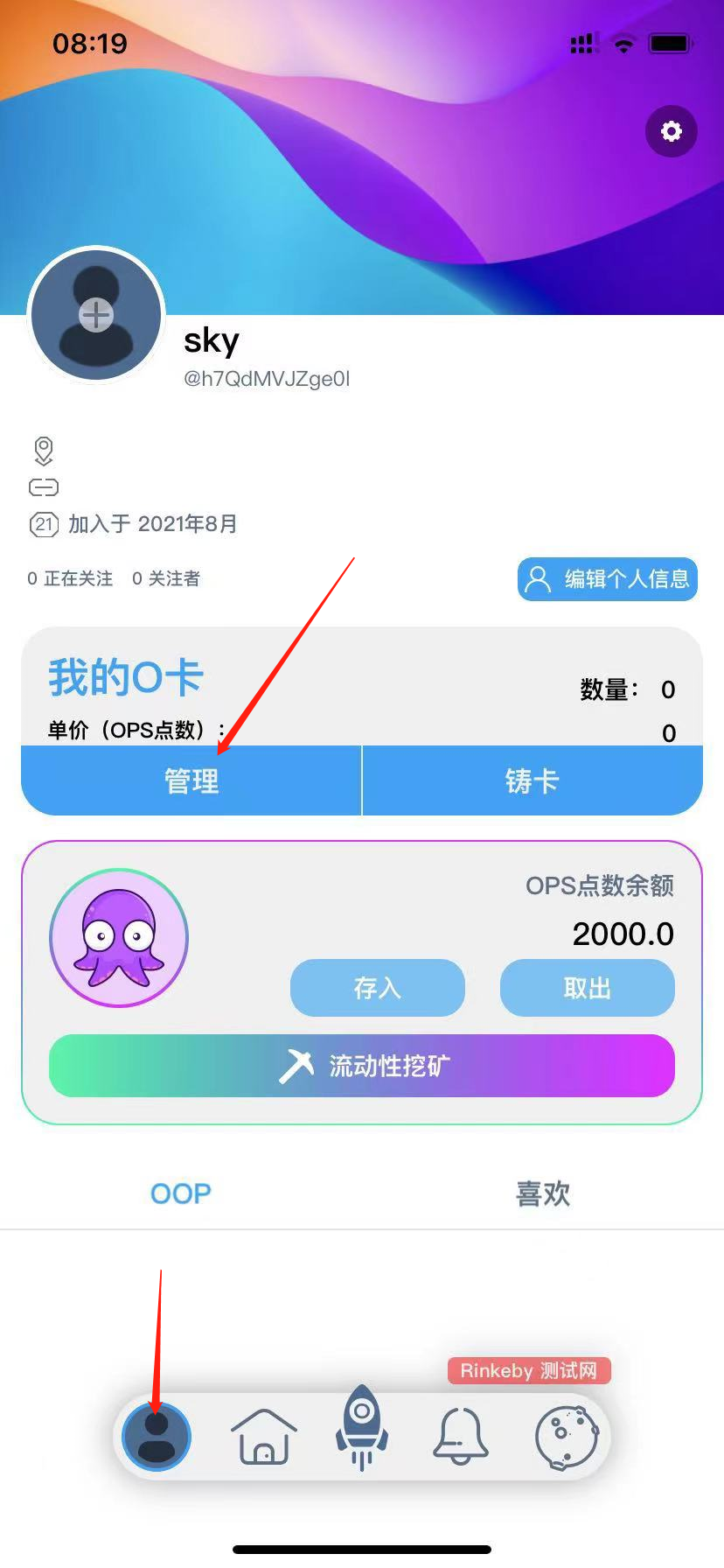724x1568 pixels.
Task: Tap the avatar to add profile photo
Action: tap(96, 315)
